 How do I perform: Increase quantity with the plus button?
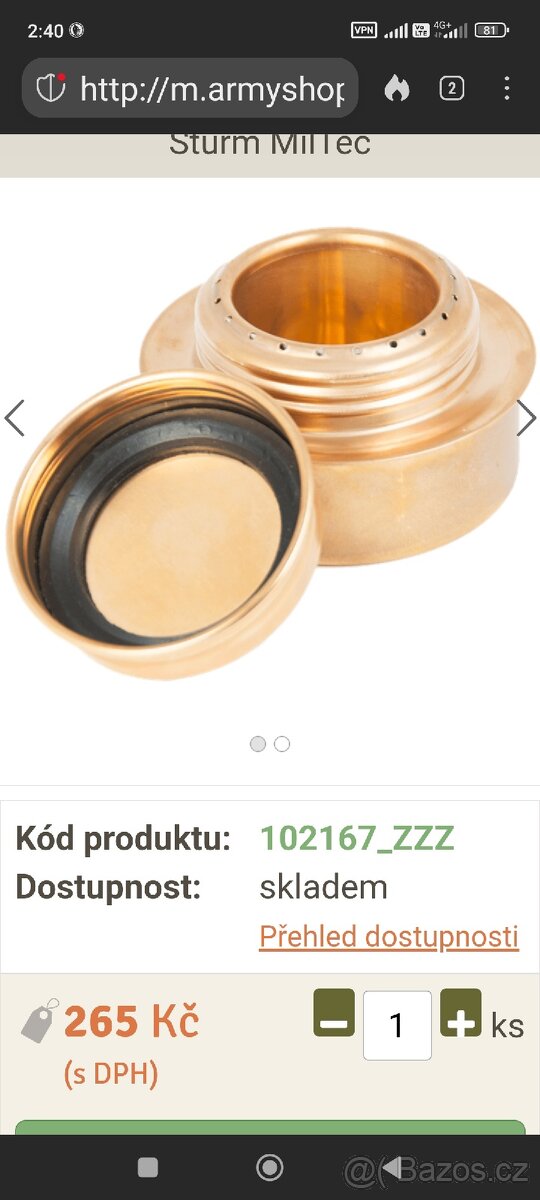[461, 1012]
